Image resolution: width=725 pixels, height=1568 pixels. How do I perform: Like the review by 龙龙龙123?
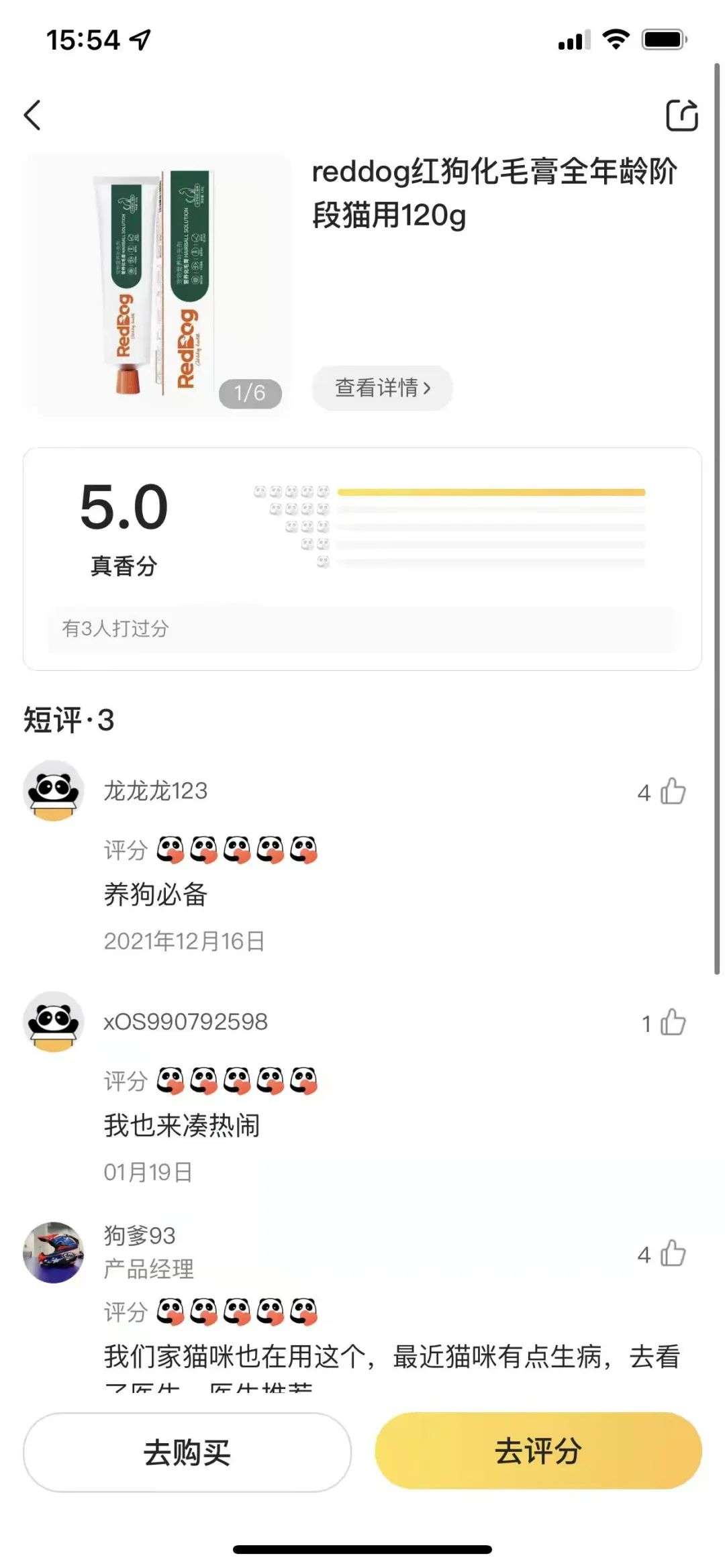pyautogui.click(x=673, y=792)
